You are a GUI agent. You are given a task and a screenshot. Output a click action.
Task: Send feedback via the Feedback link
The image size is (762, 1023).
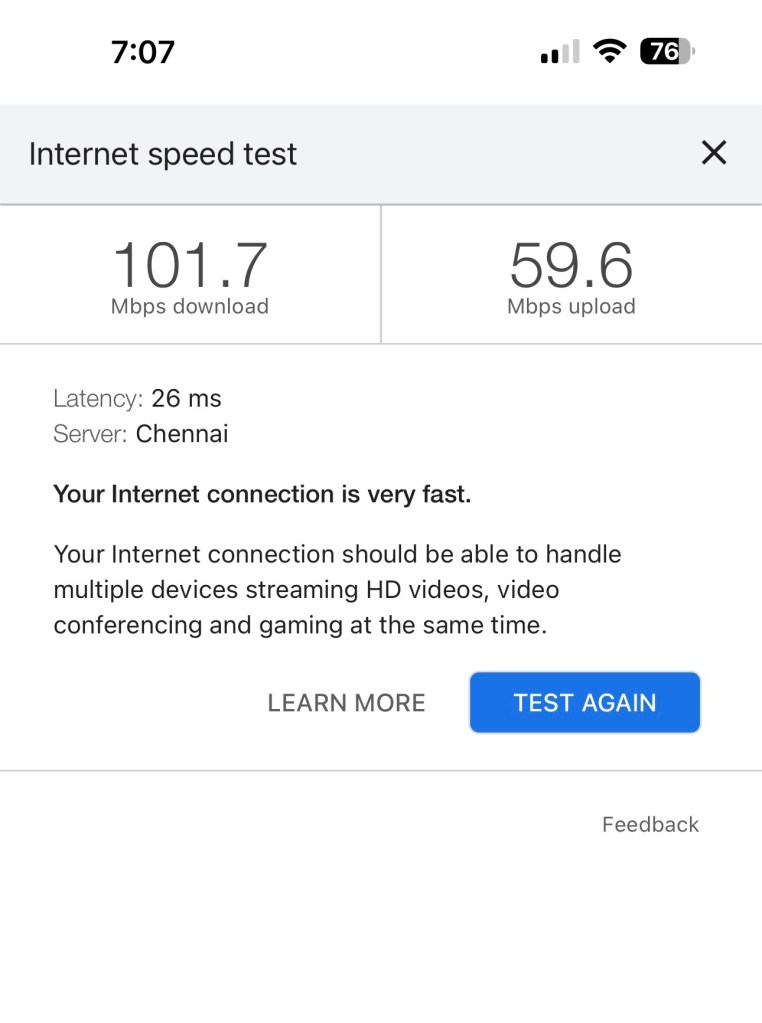click(x=650, y=825)
